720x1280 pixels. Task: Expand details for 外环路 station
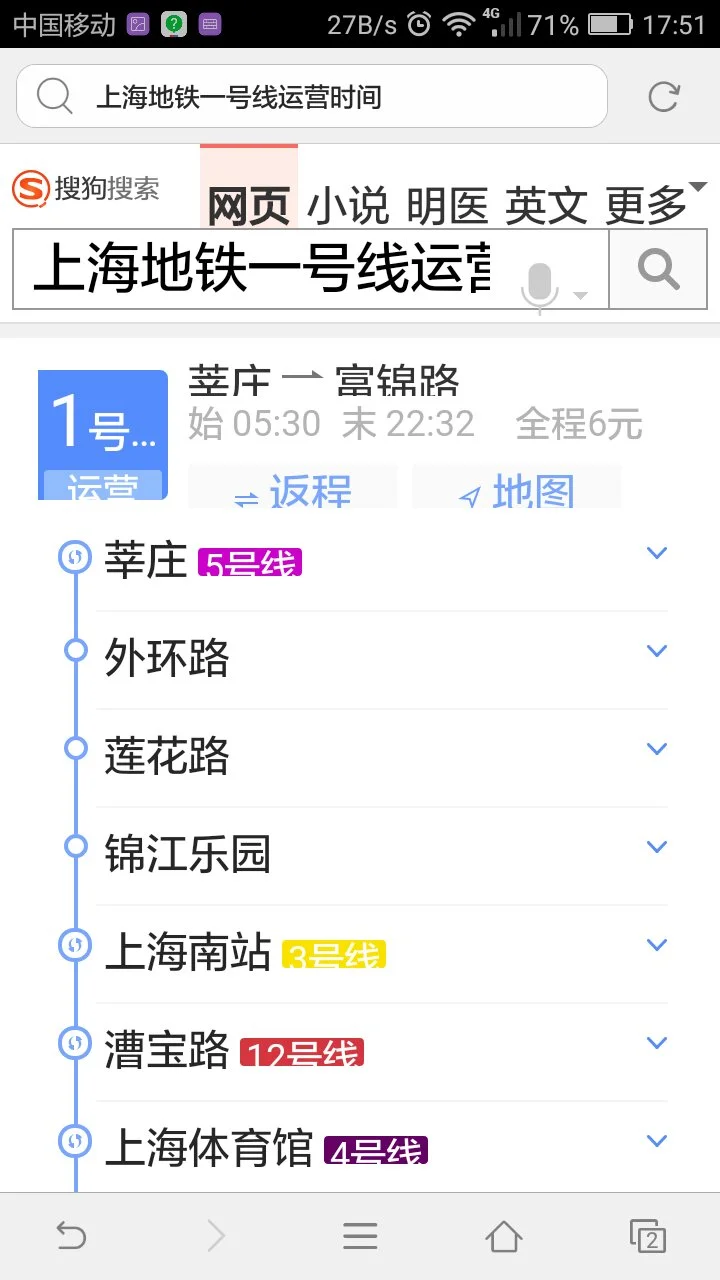point(657,650)
